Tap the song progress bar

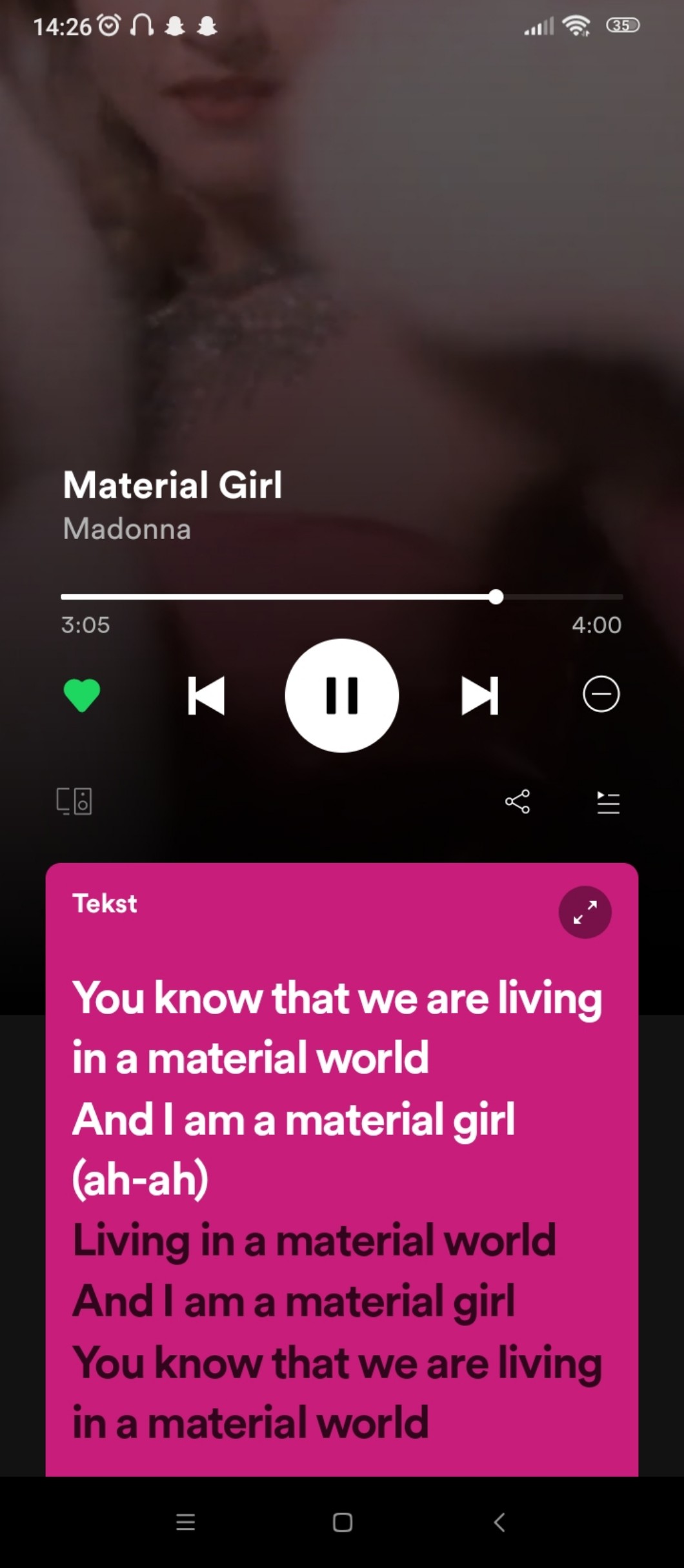[x=342, y=597]
